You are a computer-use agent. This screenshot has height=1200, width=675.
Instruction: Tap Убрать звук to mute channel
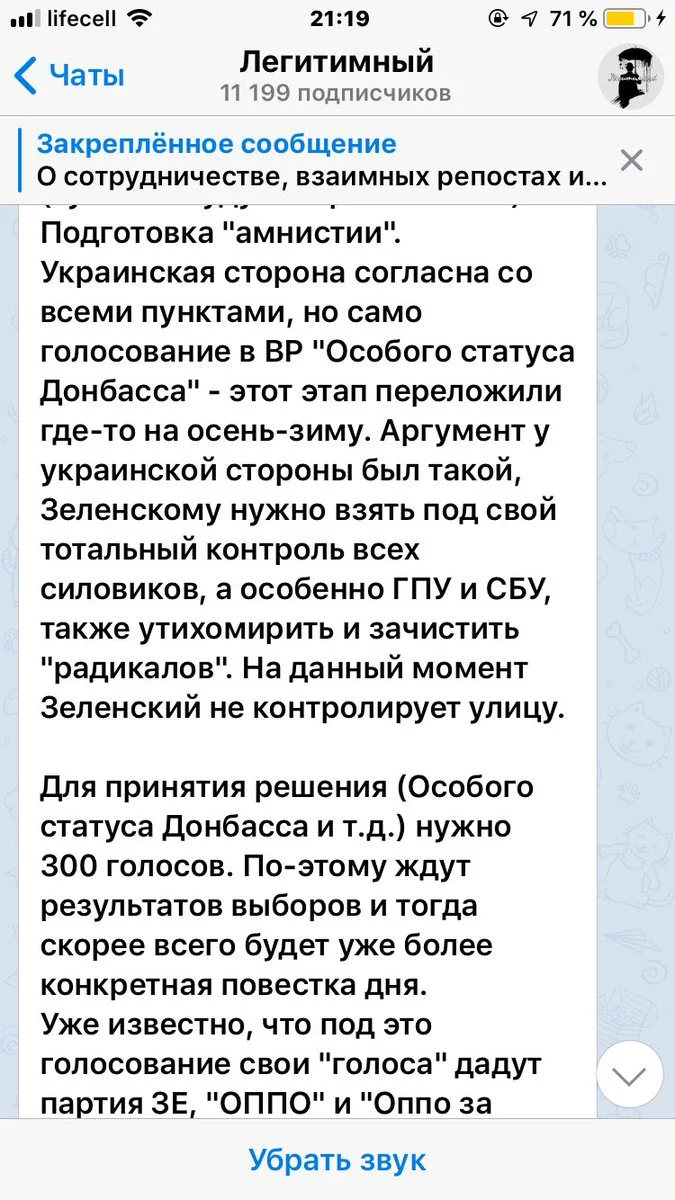point(337,1160)
